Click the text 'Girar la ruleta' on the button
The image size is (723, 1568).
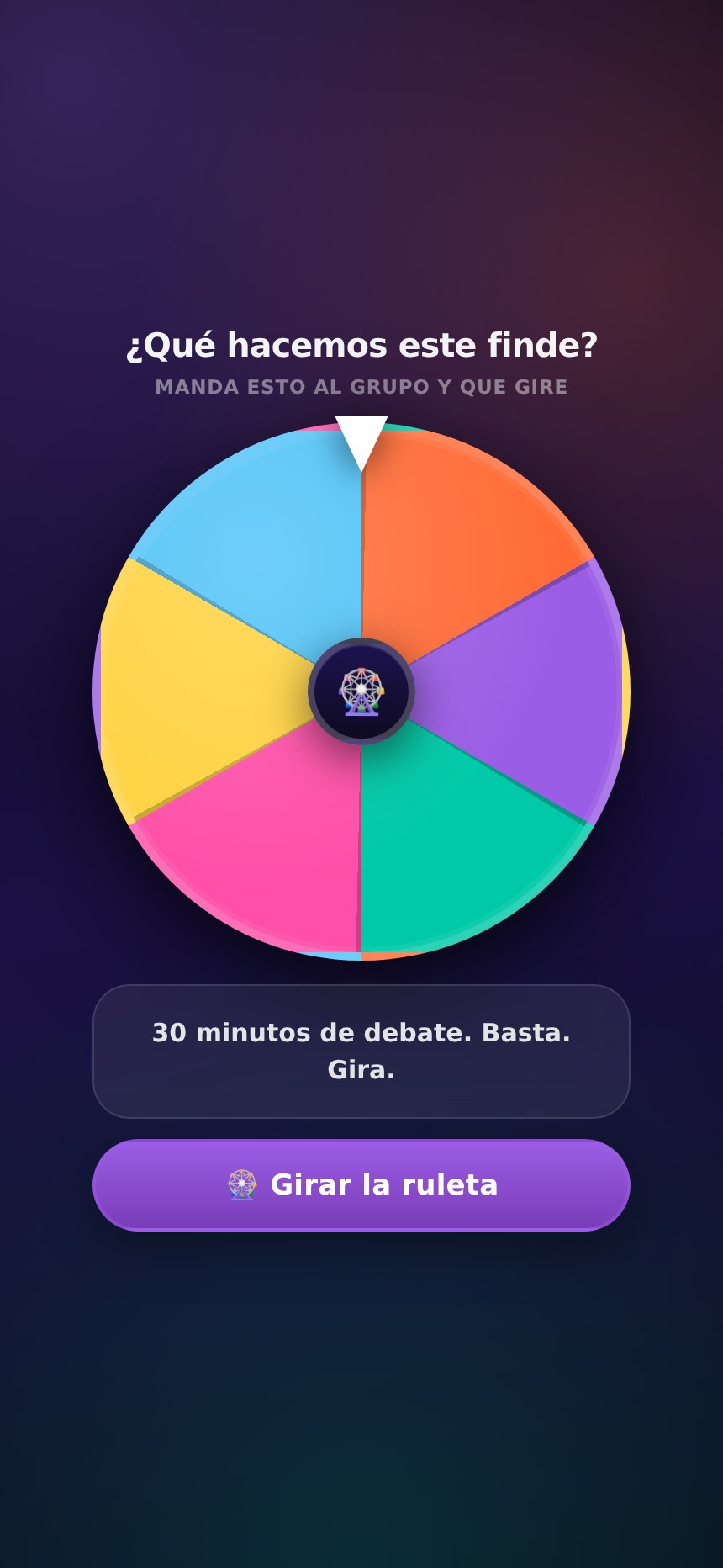[387, 1184]
